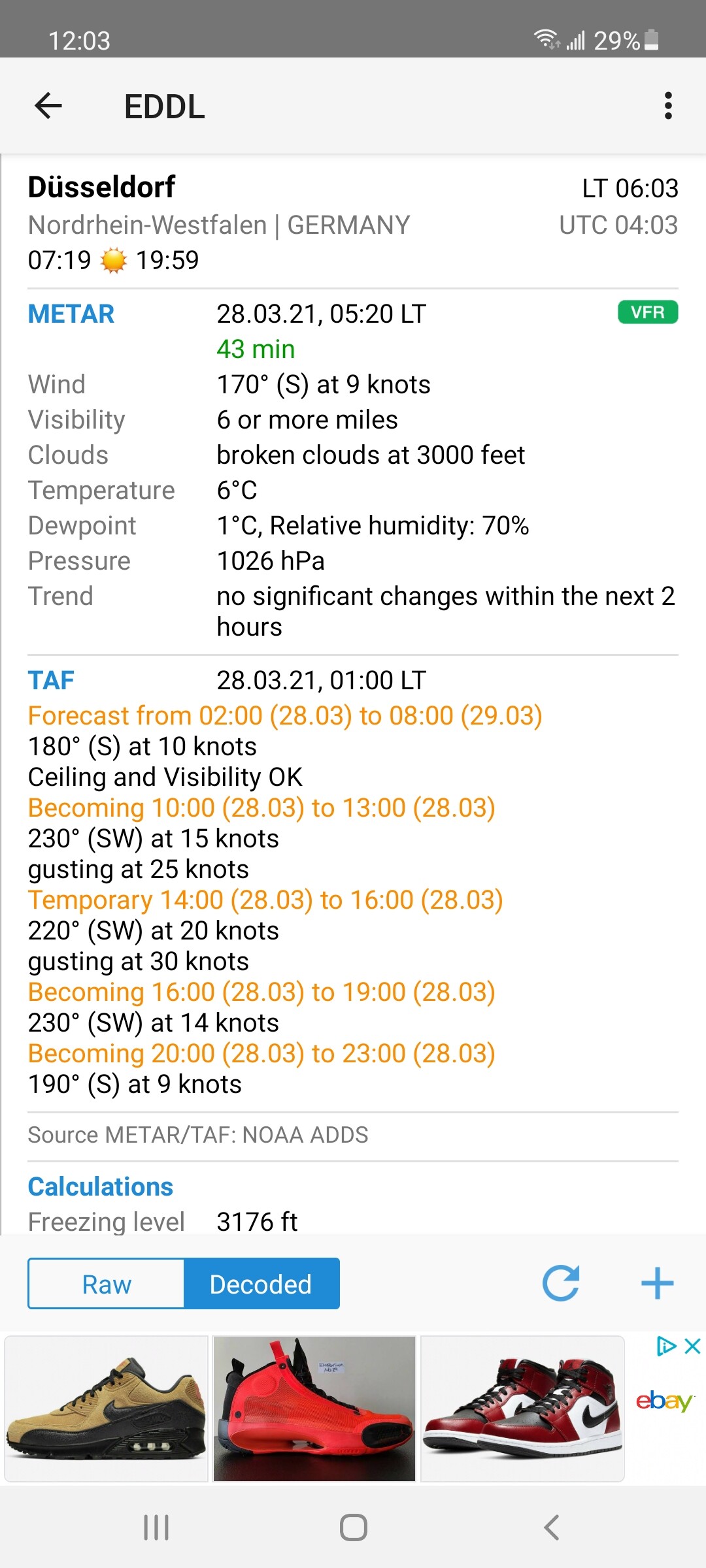
Task: Open the overflow menu
Action: 667,106
